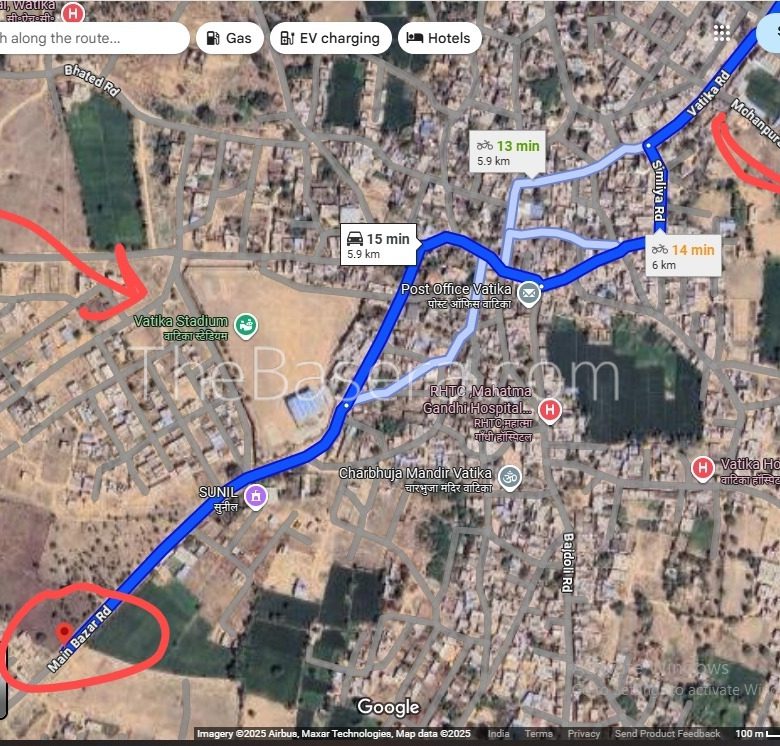Select the Gas filter chip
780x746 pixels.
(x=228, y=38)
